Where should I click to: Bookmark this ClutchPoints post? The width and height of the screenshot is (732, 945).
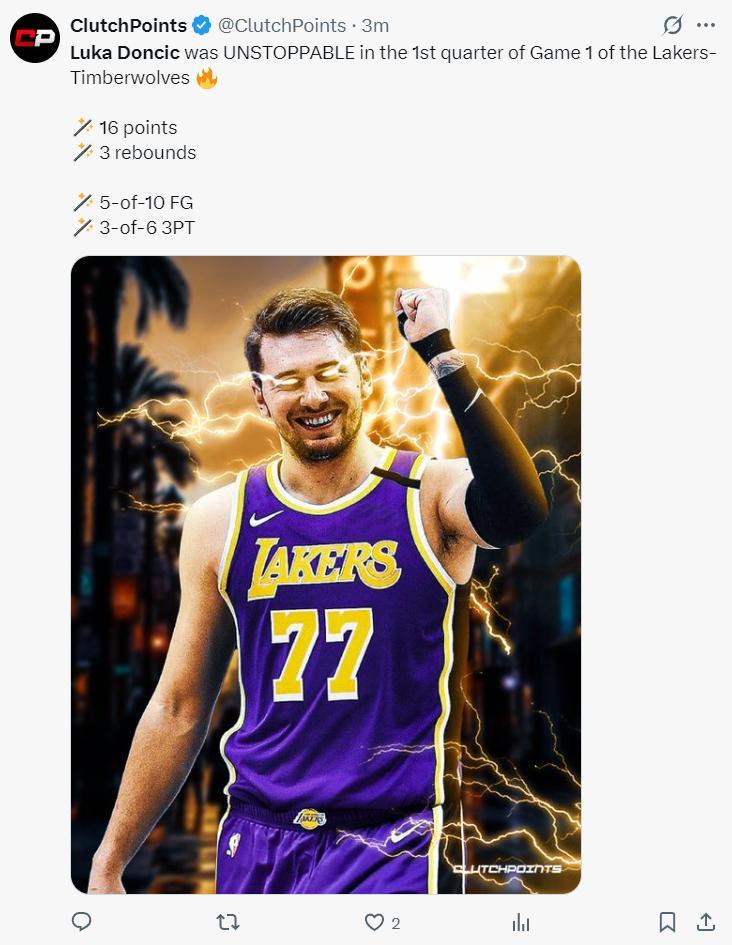click(x=667, y=922)
